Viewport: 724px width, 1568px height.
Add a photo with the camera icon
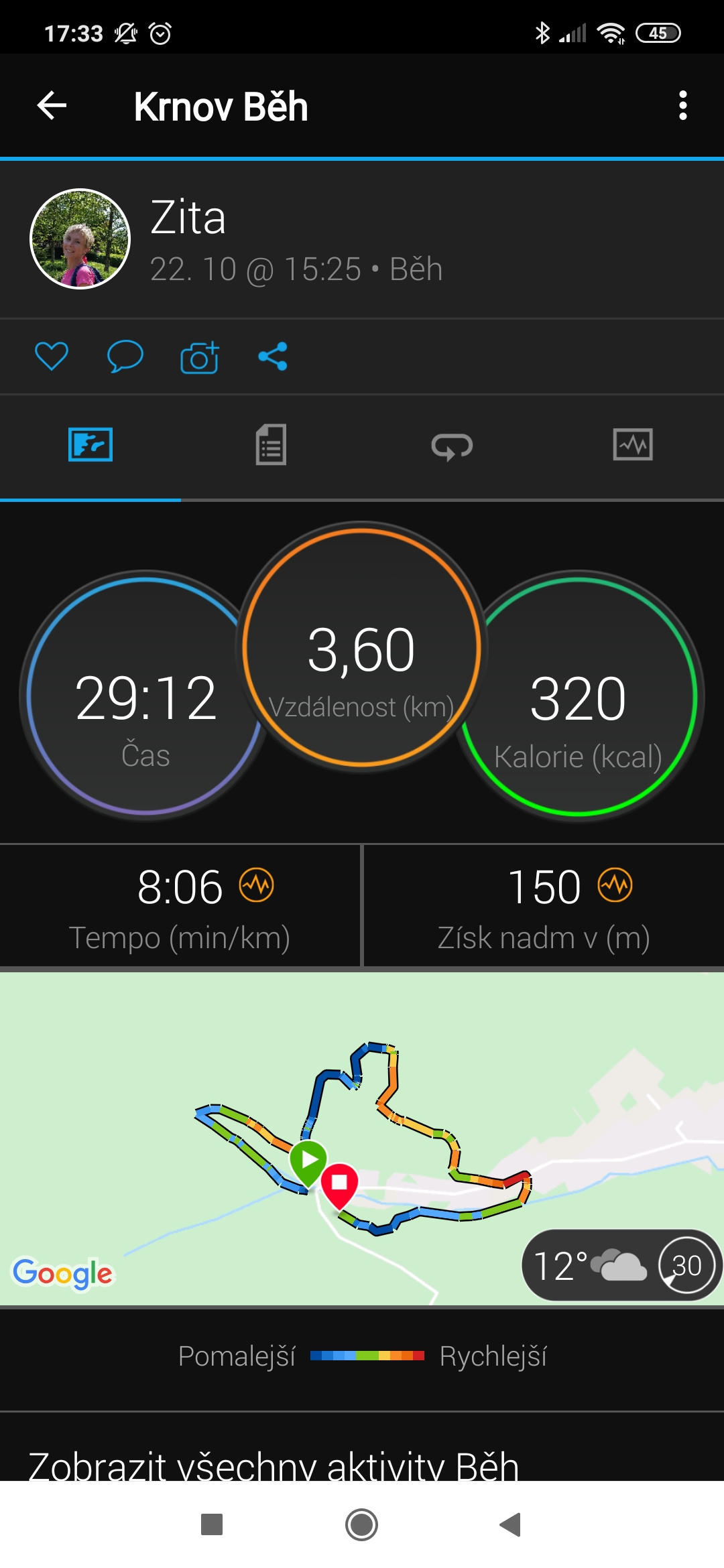point(199,356)
